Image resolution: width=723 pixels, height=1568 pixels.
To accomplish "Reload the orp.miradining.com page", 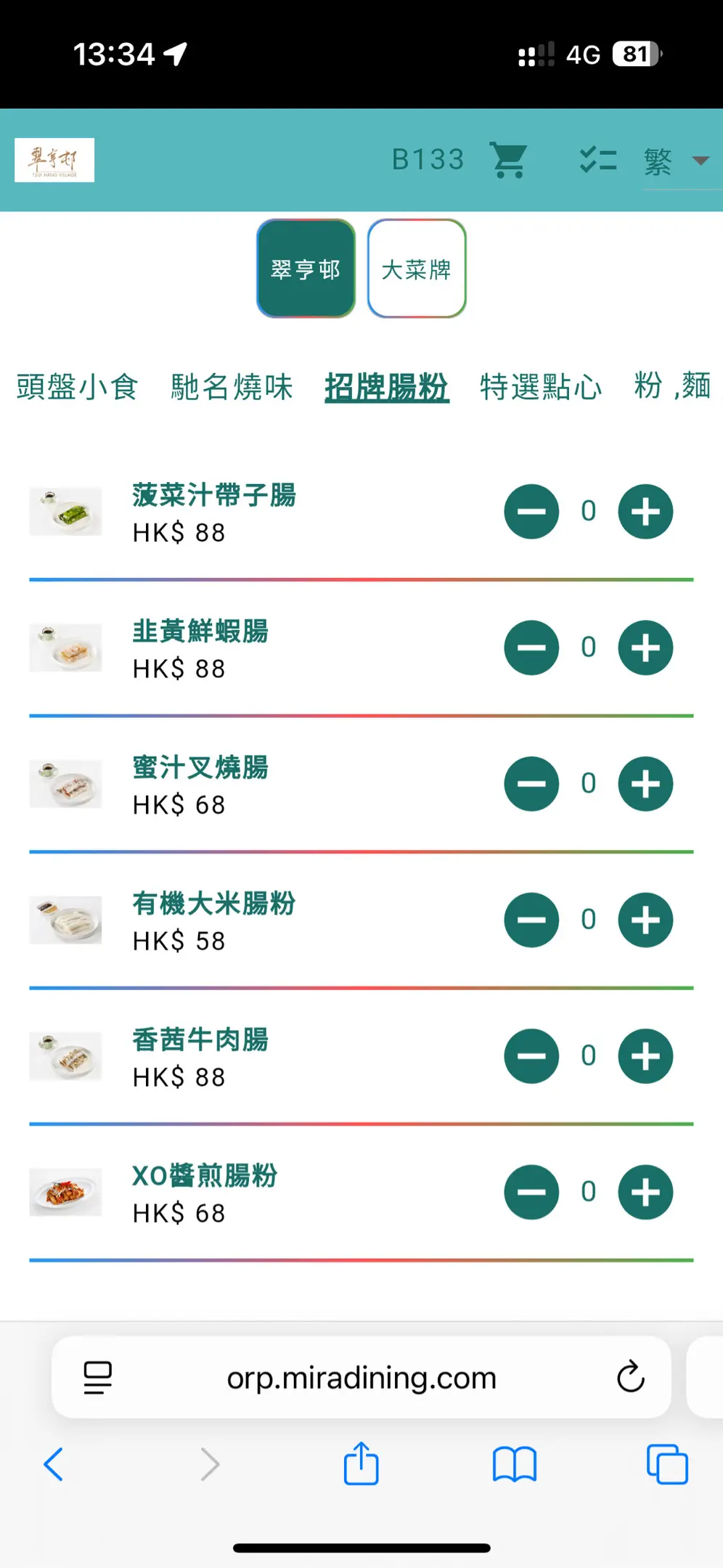I will click(630, 1376).
